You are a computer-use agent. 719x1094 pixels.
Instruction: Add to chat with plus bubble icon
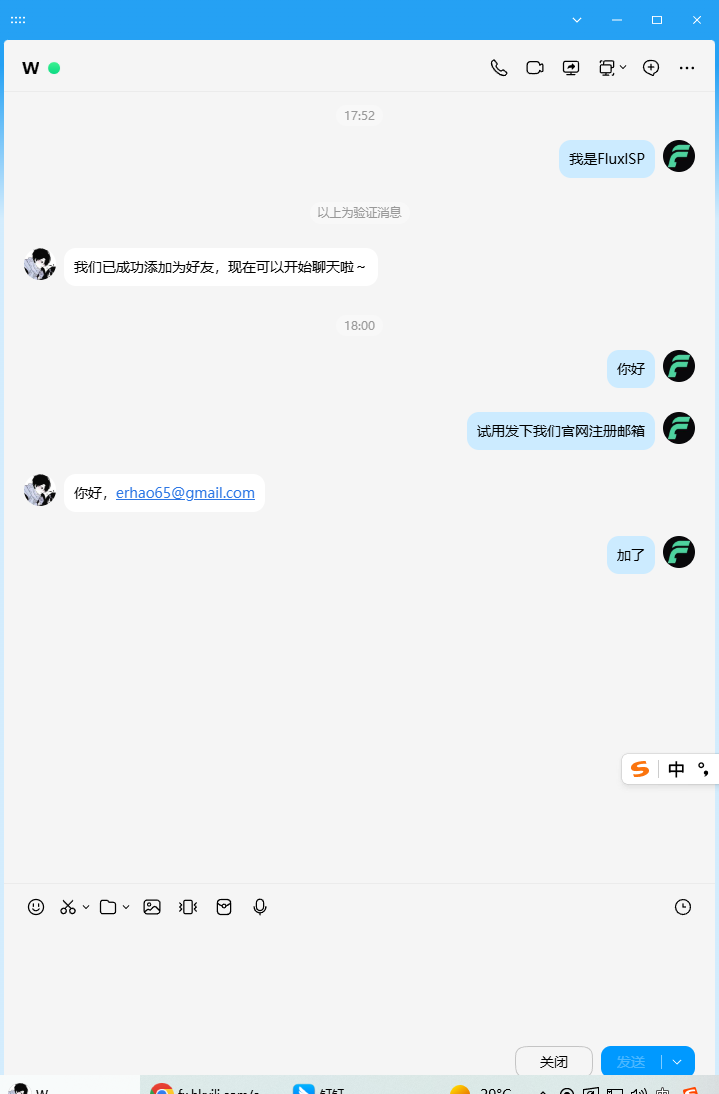click(651, 68)
